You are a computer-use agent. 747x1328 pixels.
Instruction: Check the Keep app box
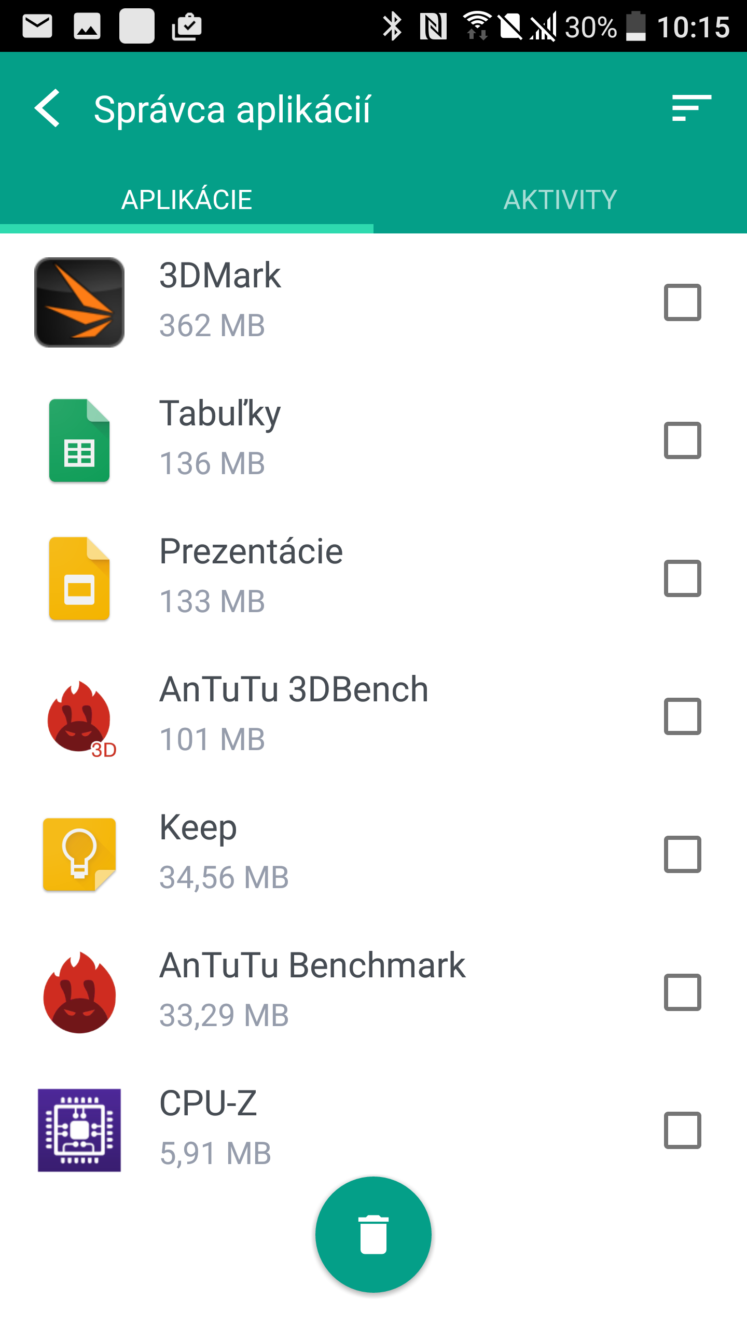[683, 854]
